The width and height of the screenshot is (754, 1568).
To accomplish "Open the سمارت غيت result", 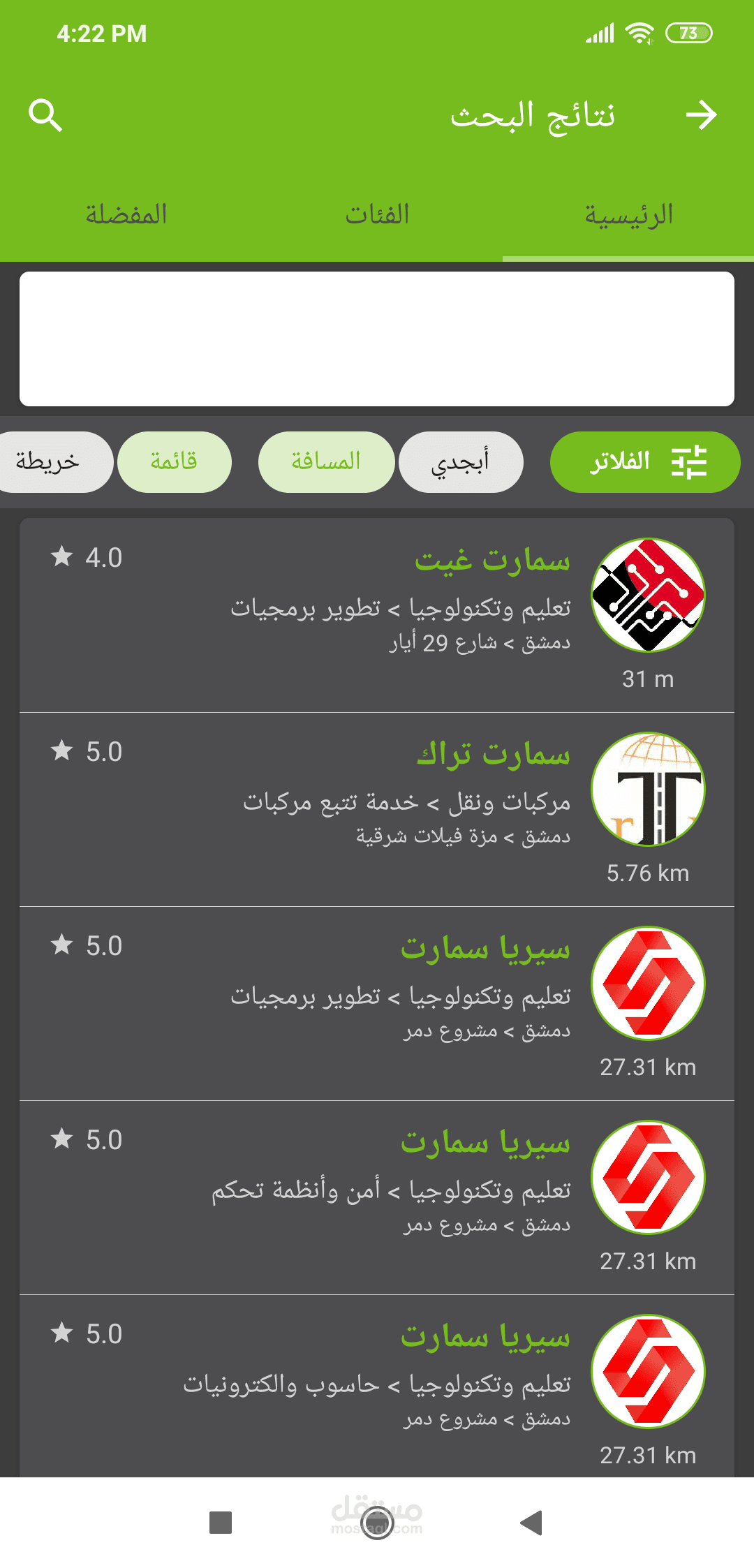I will 377,614.
